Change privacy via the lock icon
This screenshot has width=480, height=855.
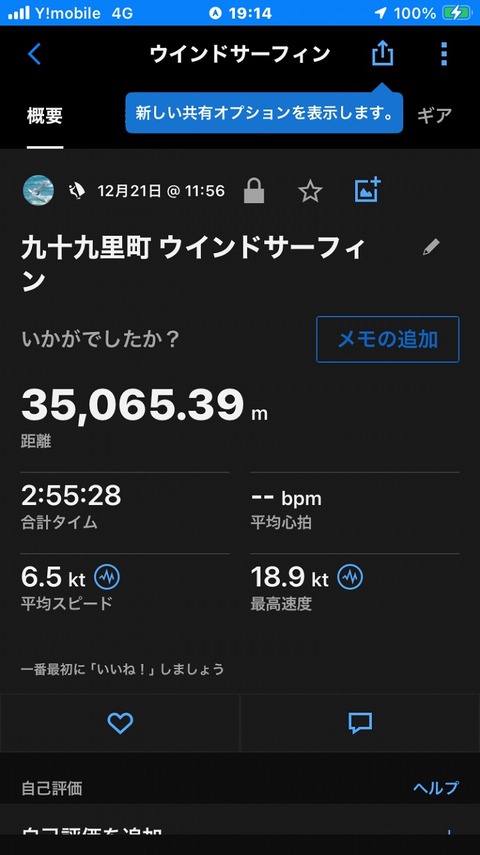pyautogui.click(x=254, y=191)
